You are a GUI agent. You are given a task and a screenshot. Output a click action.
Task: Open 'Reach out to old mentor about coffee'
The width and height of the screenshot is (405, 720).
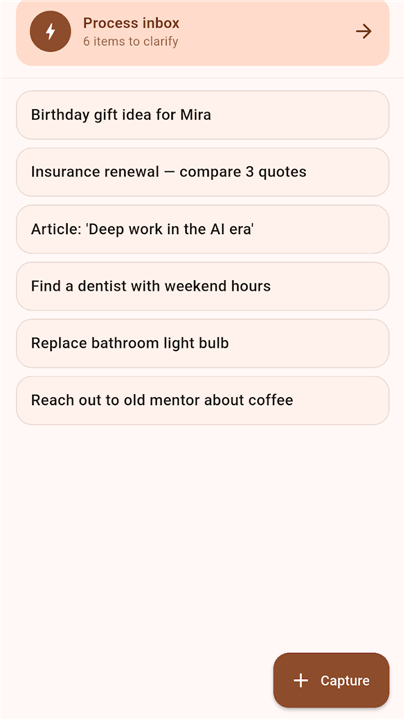202,400
